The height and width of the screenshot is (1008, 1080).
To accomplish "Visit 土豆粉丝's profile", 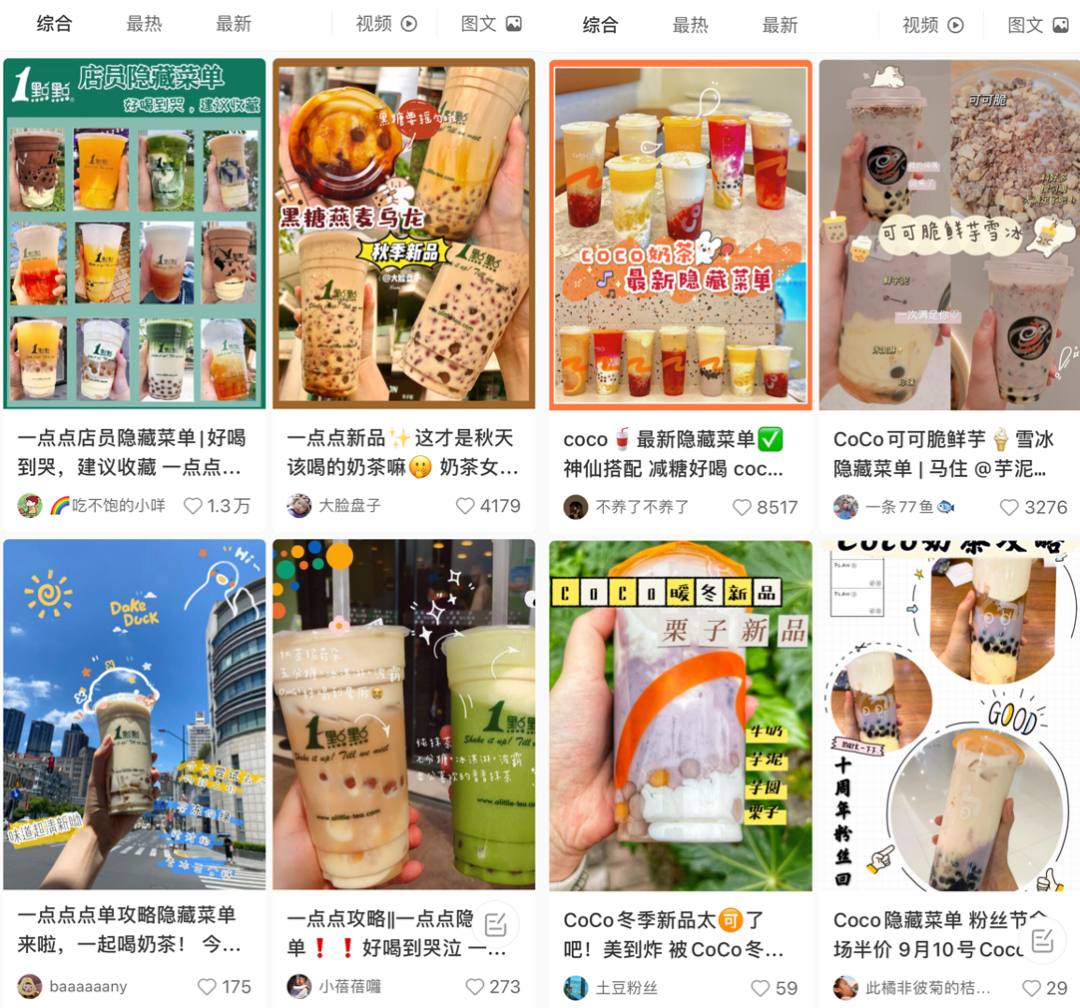I will point(576,988).
